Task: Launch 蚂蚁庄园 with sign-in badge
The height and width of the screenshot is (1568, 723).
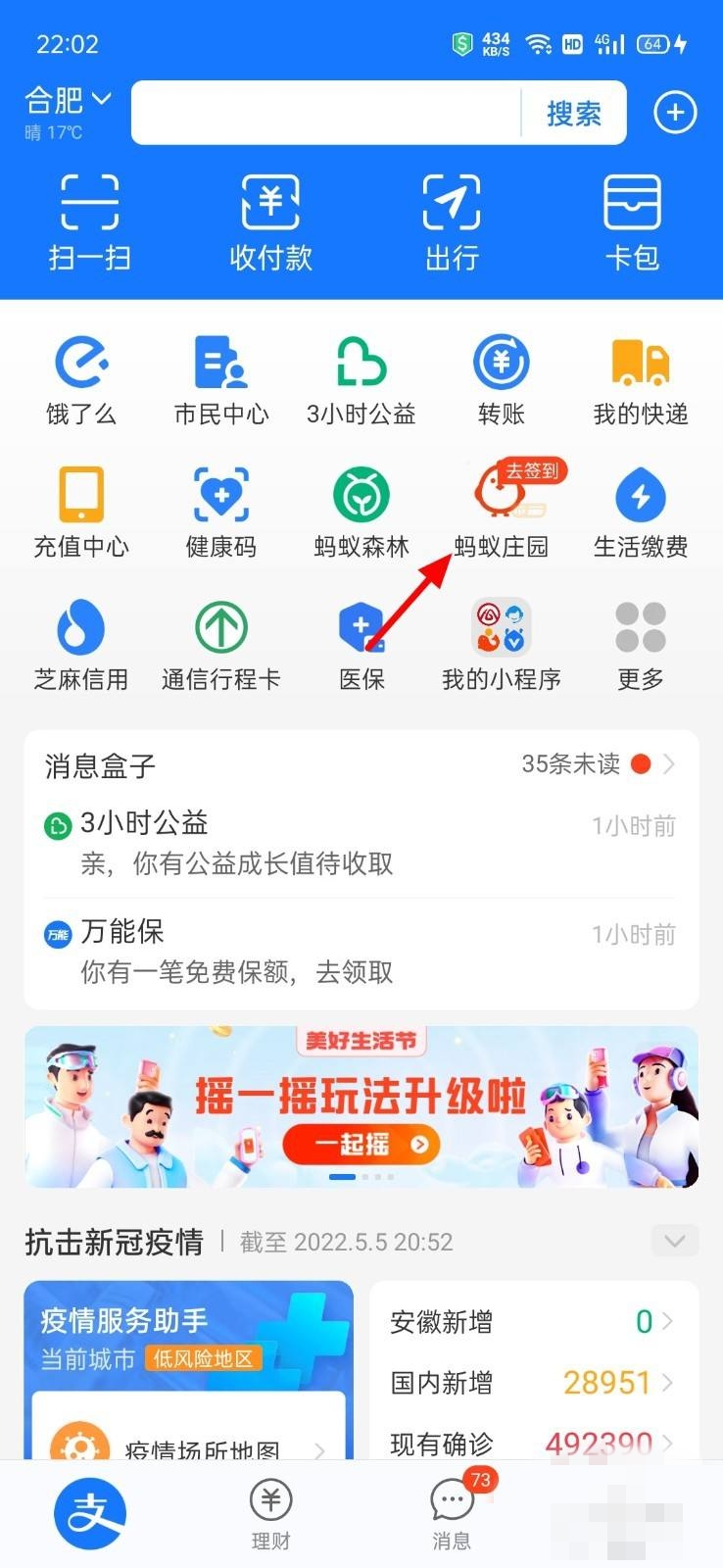Action: pyautogui.click(x=501, y=512)
